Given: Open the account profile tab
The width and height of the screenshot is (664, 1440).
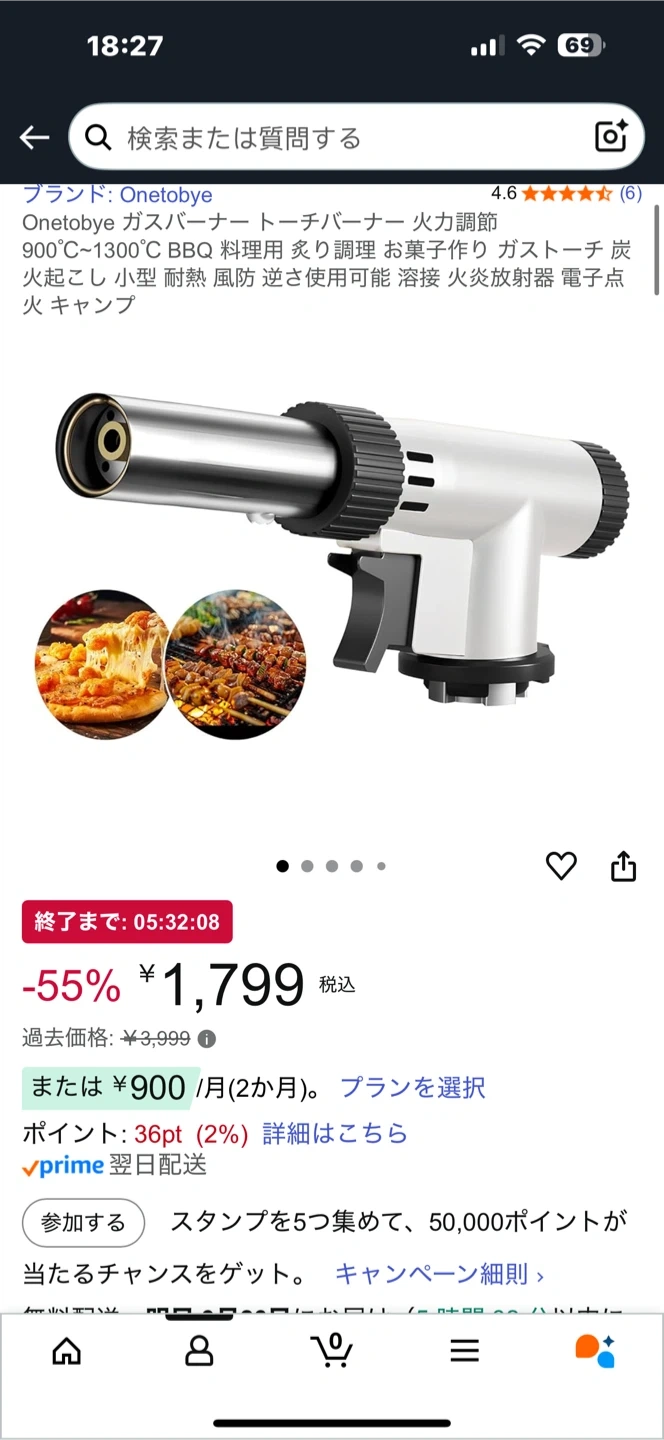Looking at the screenshot, I should pos(199,1352).
